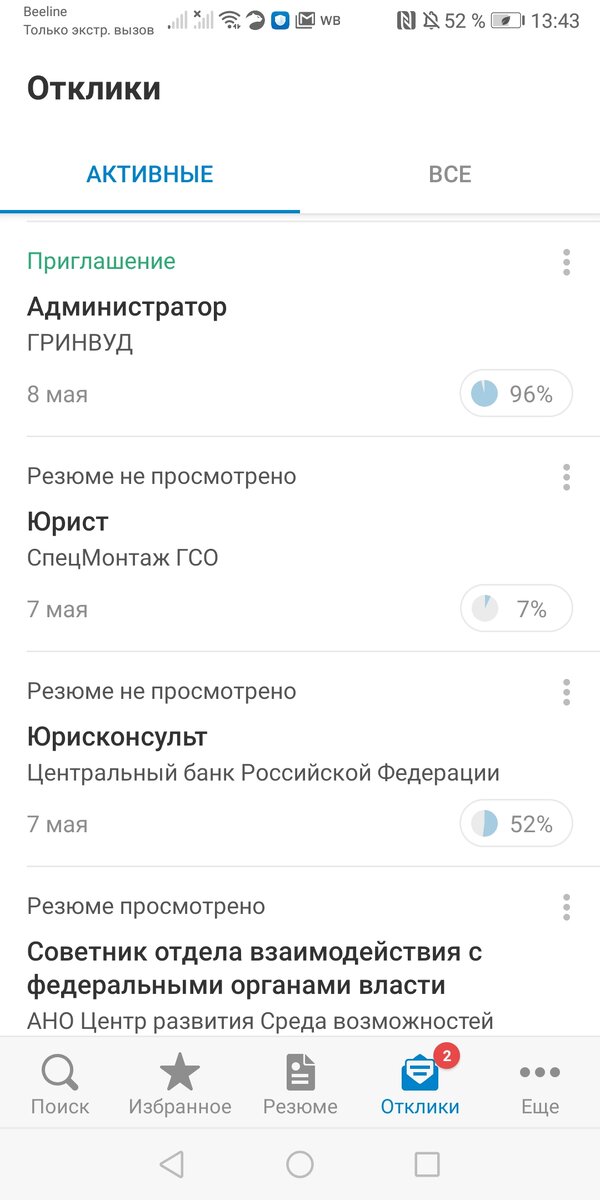Go to the system home screen

click(x=300, y=1164)
